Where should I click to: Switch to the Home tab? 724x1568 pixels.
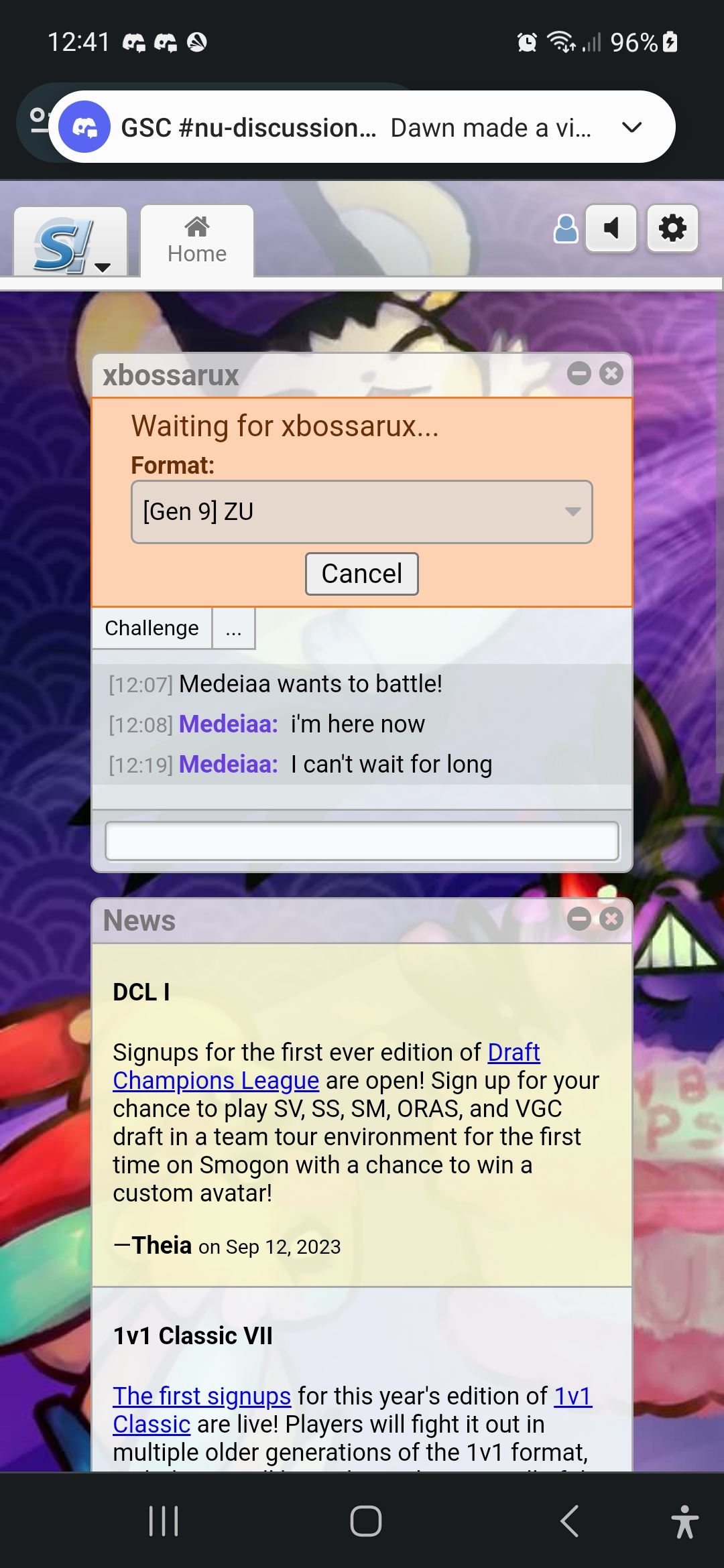[x=197, y=241]
